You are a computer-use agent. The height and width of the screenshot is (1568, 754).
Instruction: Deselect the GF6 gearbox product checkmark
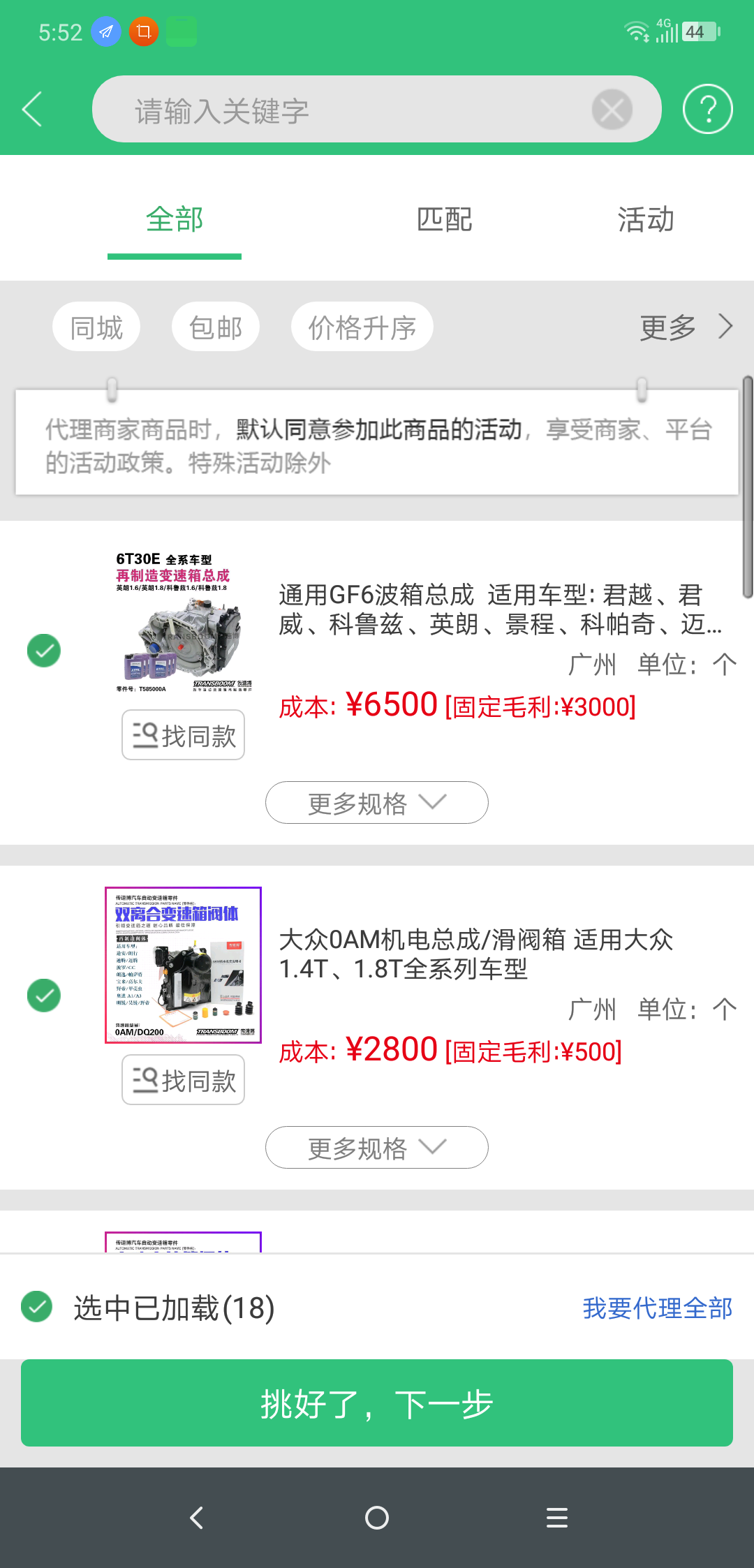(43, 651)
